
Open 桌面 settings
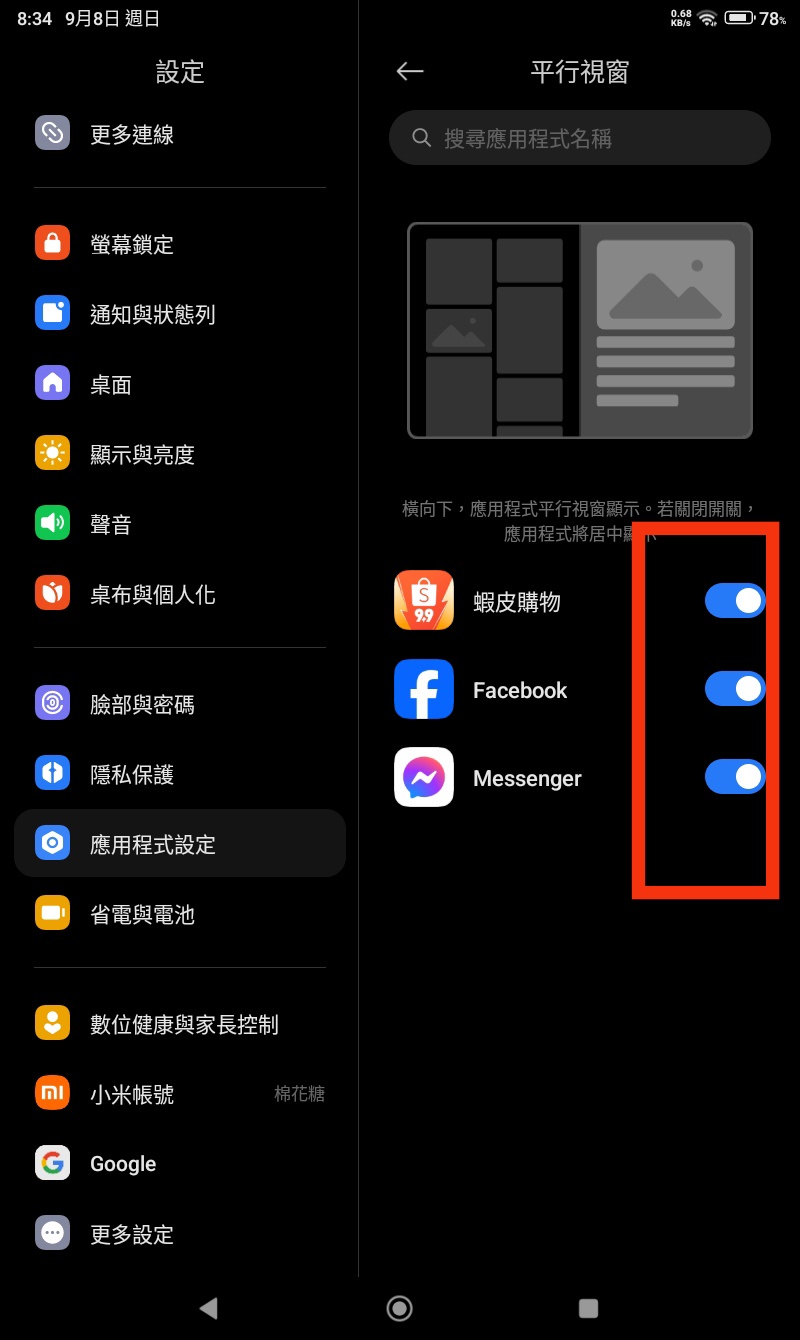[180, 384]
